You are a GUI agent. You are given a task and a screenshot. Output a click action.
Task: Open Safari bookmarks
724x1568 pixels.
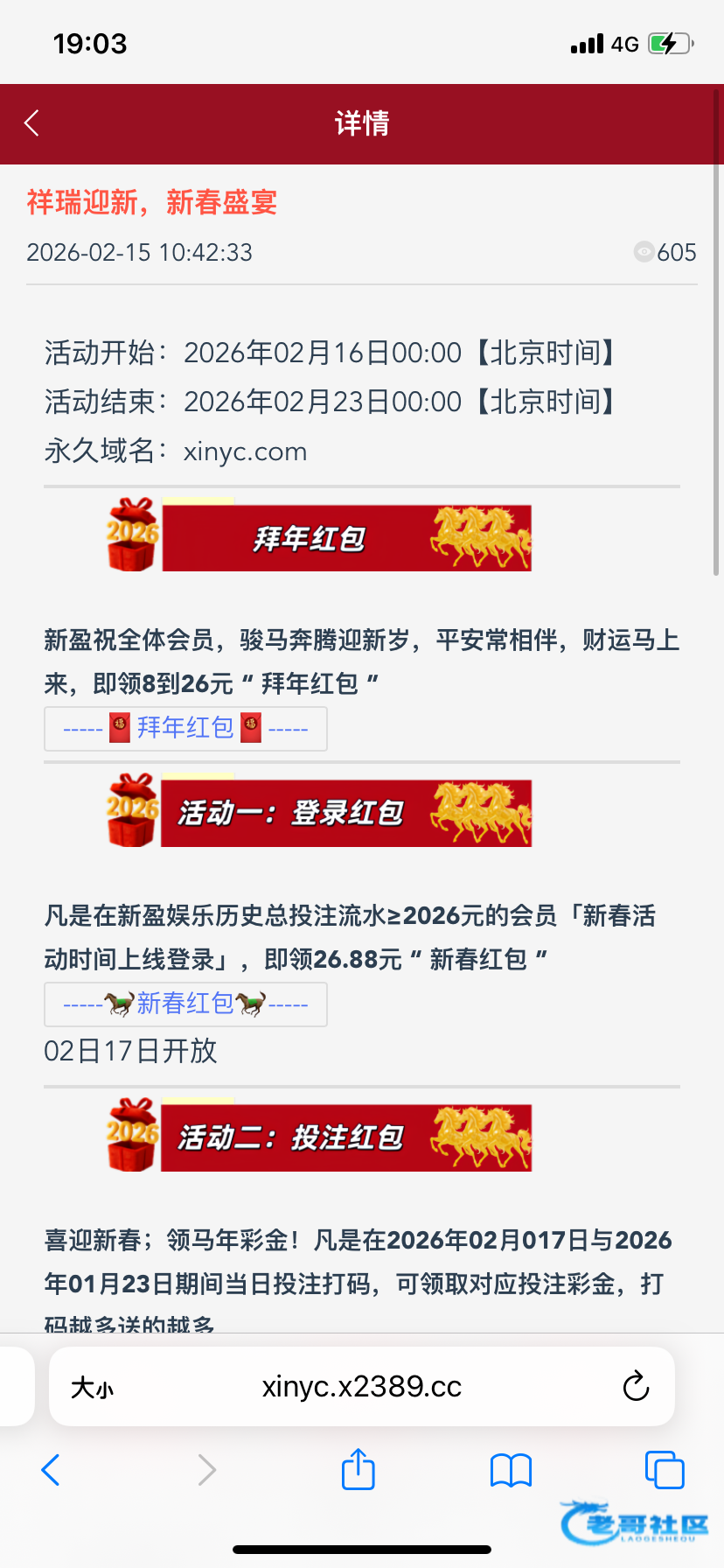pyautogui.click(x=511, y=1470)
